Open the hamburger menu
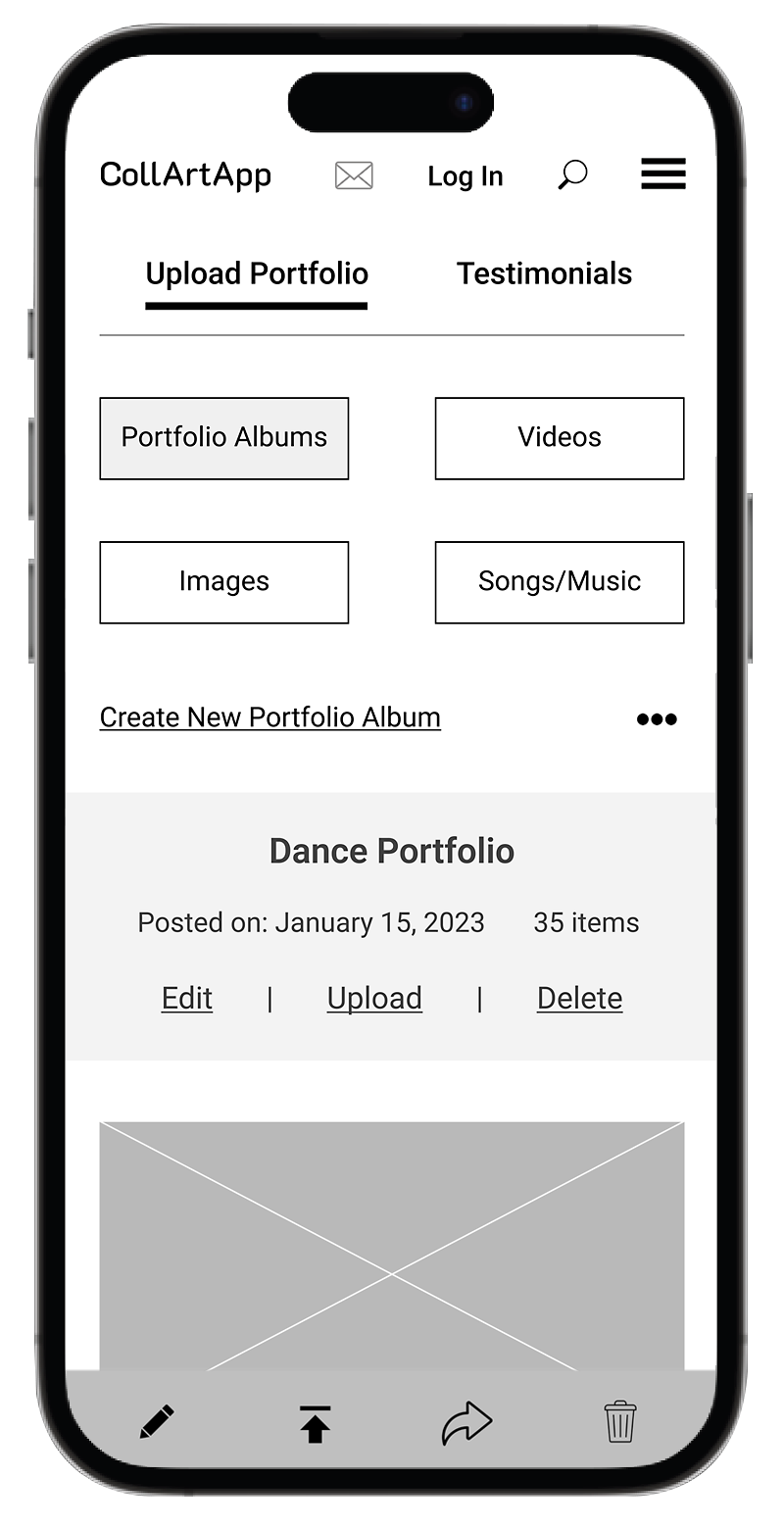Screen dimensions: 784x1529 [663, 174]
